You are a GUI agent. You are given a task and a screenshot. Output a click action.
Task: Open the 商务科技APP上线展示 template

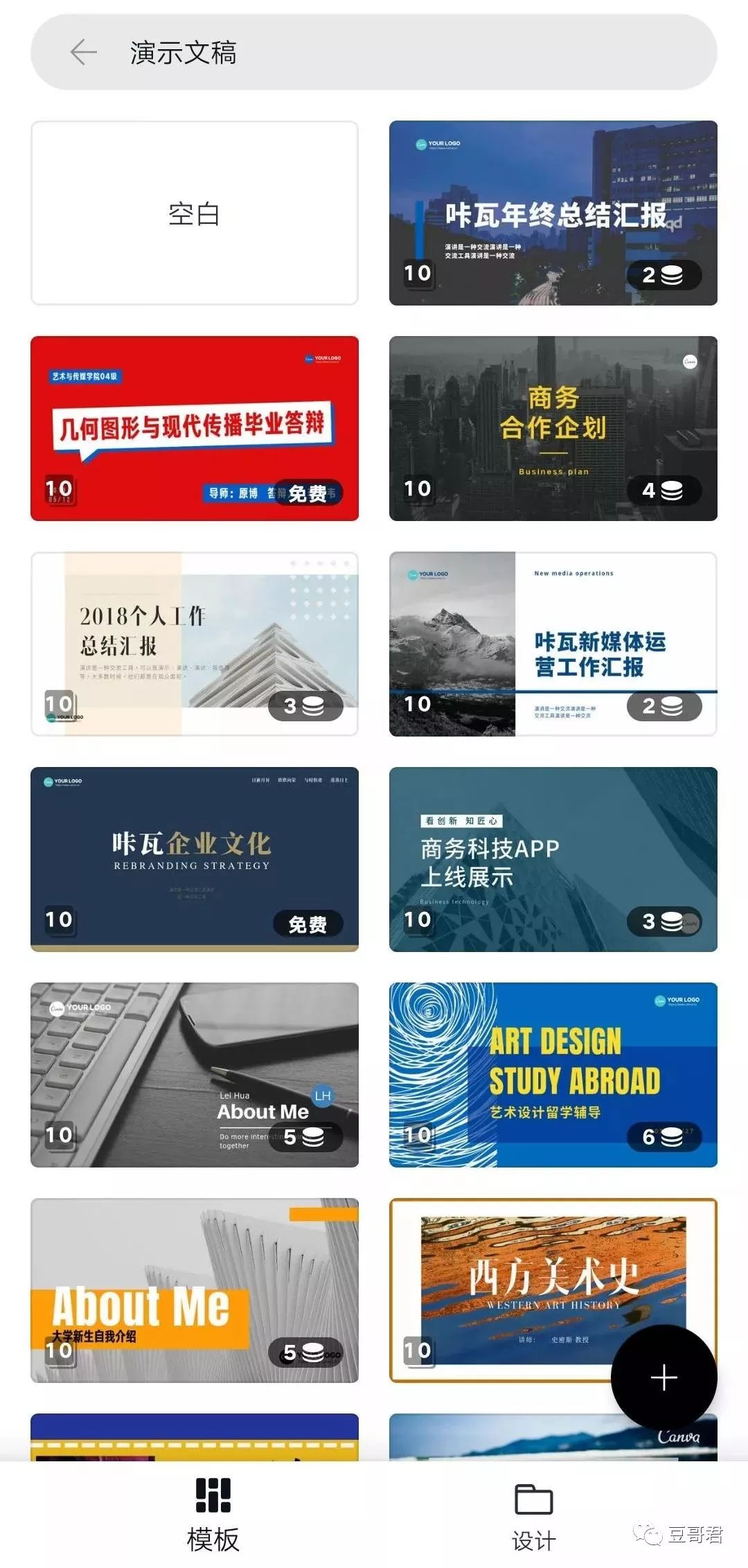click(x=553, y=860)
